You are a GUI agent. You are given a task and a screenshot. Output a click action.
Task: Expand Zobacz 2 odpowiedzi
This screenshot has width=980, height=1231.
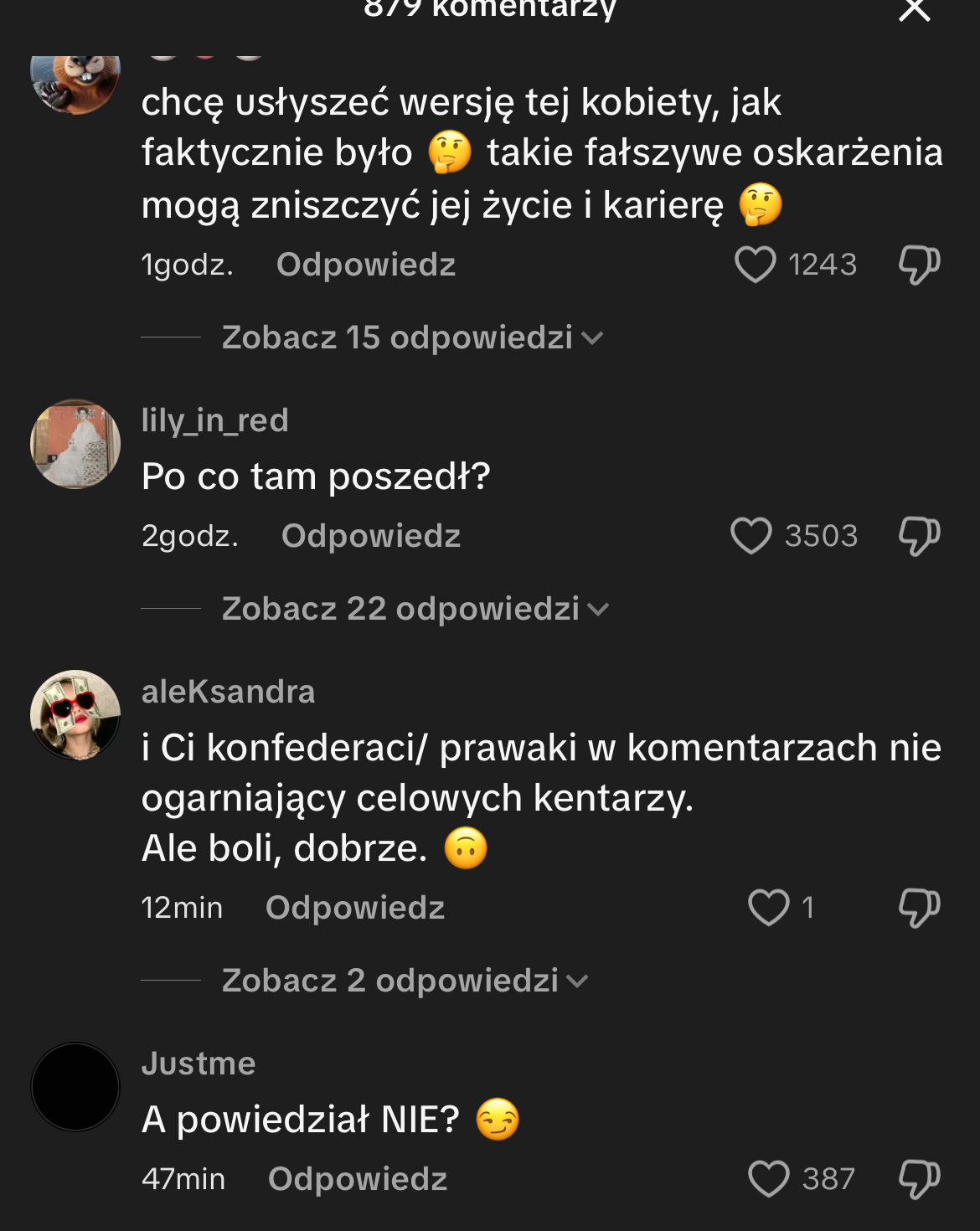405,981
